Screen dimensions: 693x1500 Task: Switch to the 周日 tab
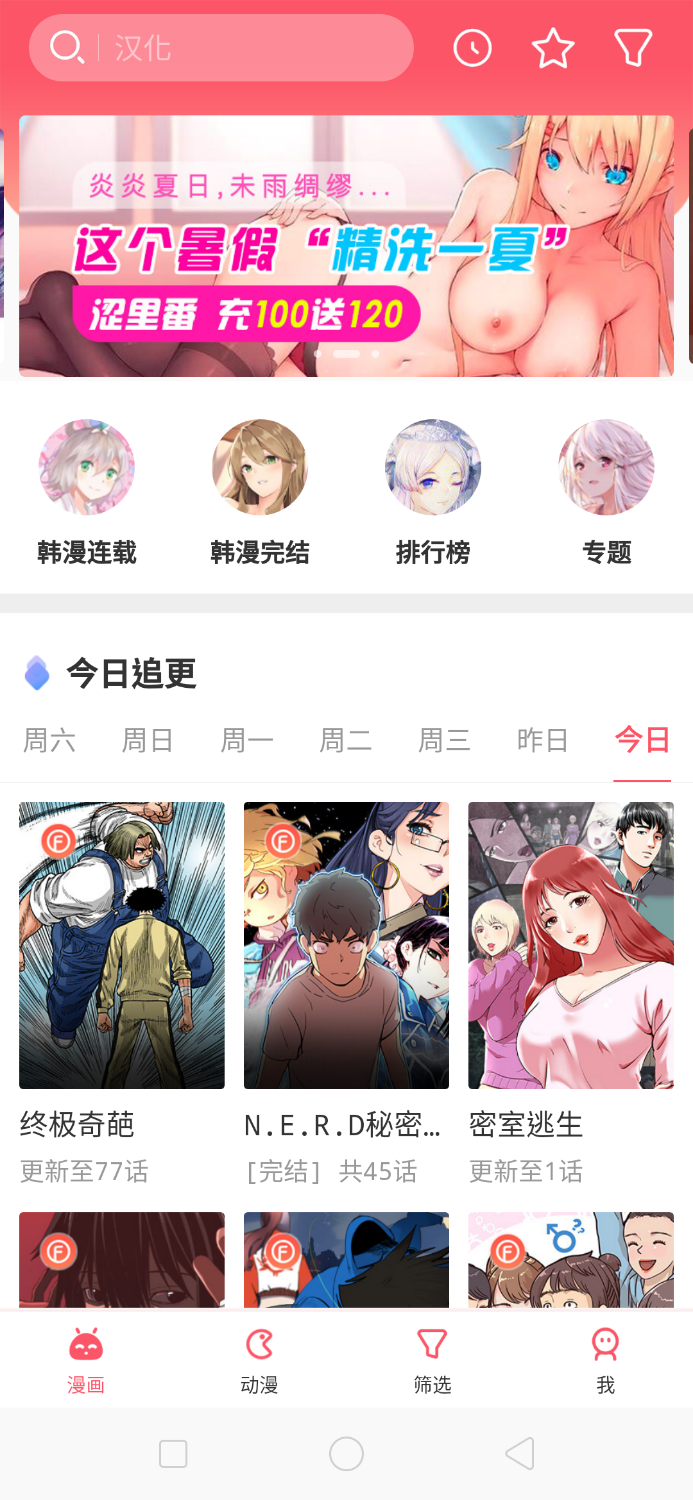[x=148, y=741]
